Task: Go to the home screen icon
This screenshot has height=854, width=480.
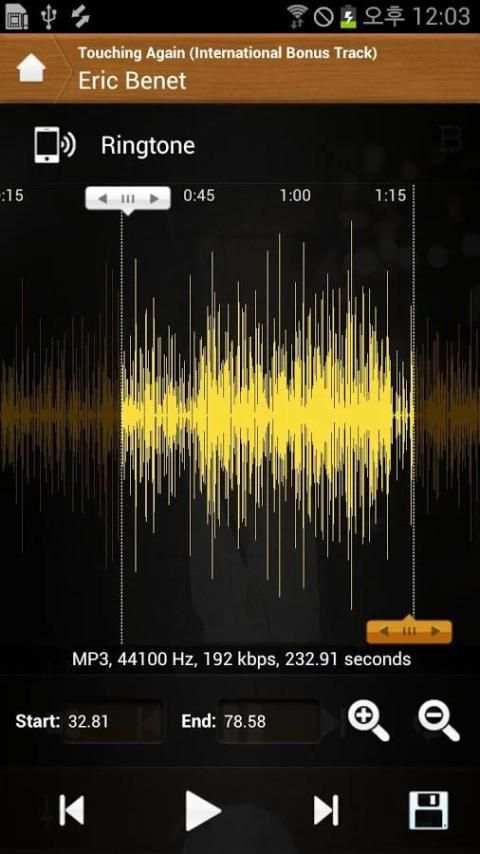Action: (31, 68)
